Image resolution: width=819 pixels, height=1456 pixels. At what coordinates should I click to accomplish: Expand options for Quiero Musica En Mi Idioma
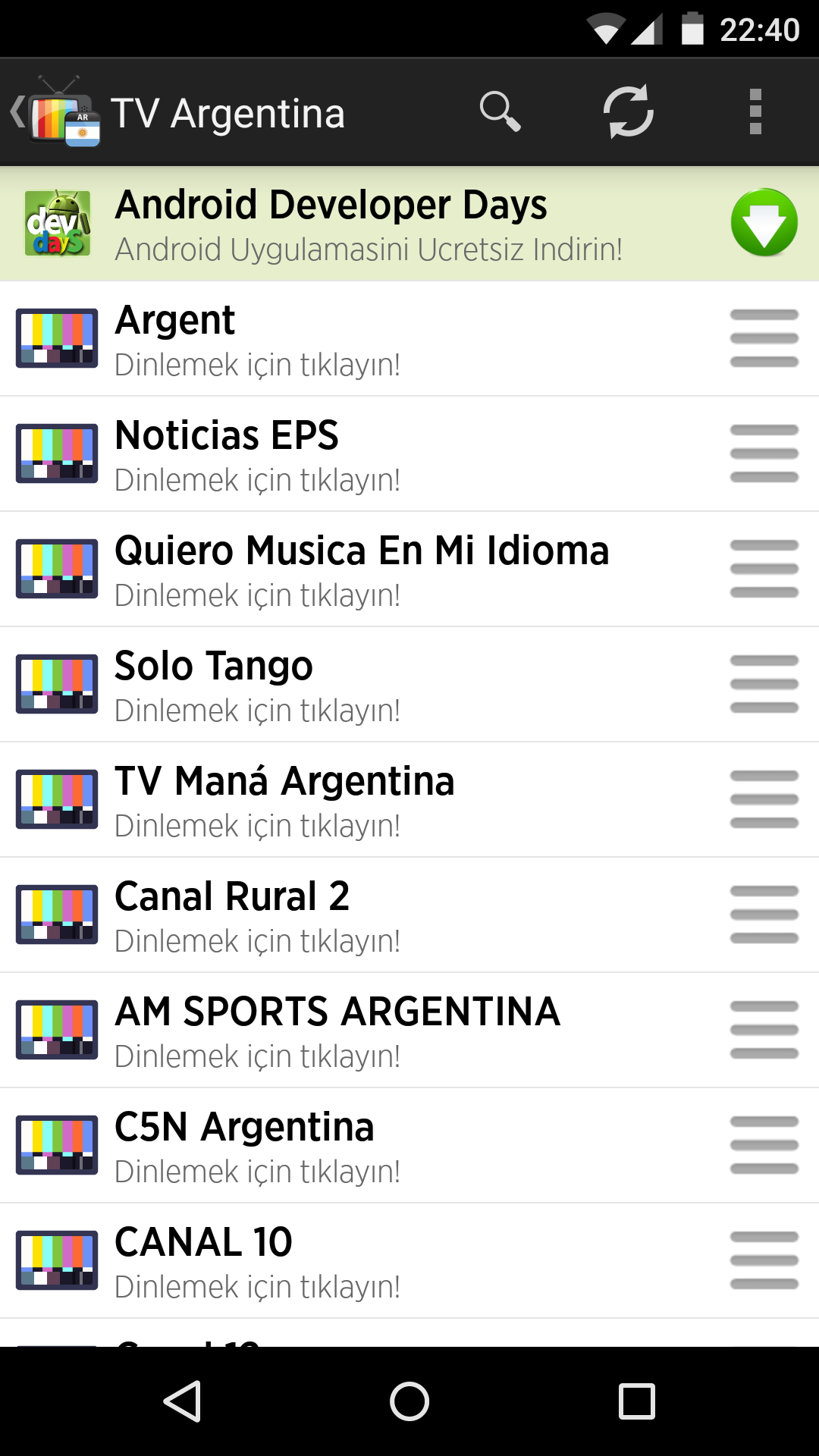763,569
